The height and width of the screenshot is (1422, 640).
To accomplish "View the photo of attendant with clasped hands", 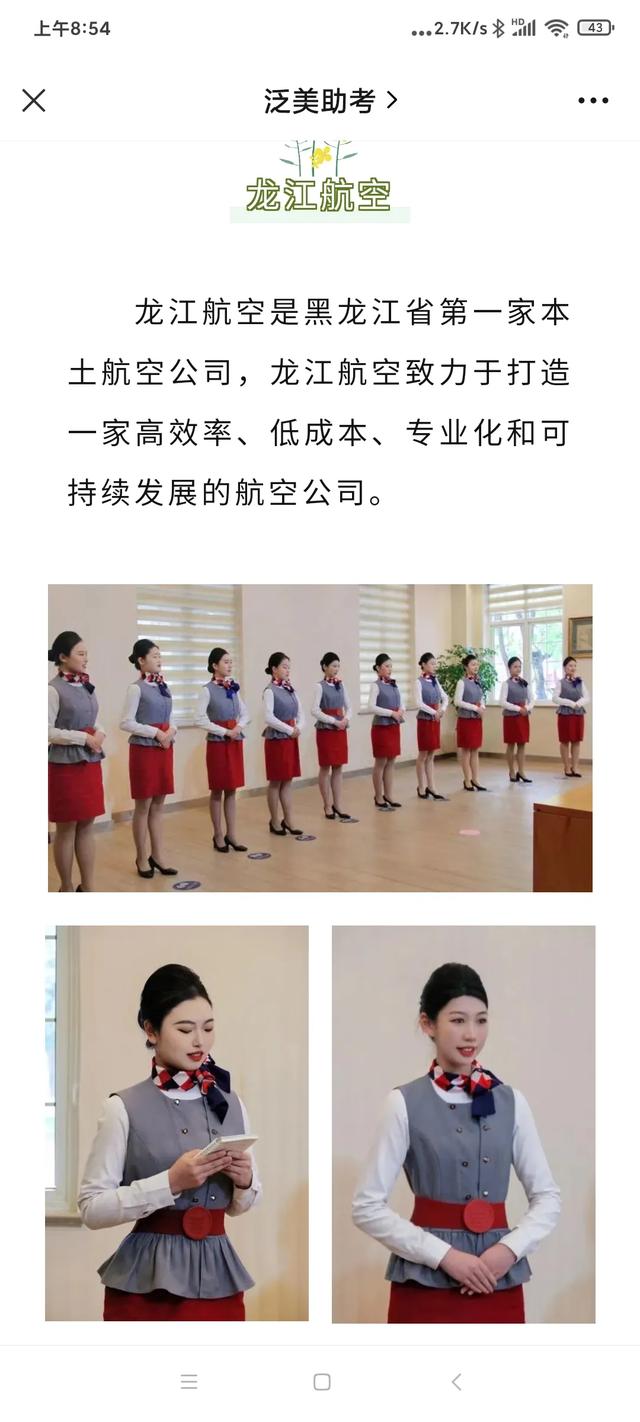I will [463, 1123].
